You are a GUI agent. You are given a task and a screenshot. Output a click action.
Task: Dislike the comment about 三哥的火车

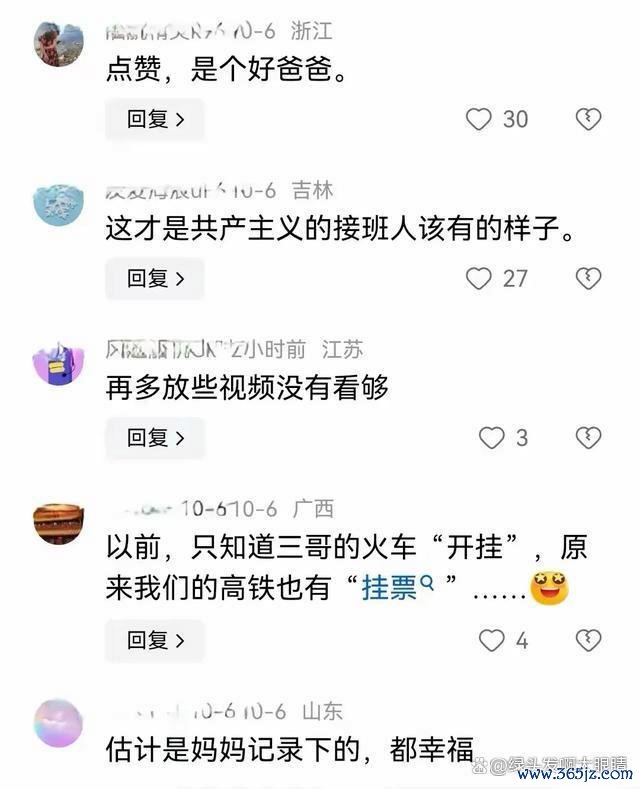point(589,640)
